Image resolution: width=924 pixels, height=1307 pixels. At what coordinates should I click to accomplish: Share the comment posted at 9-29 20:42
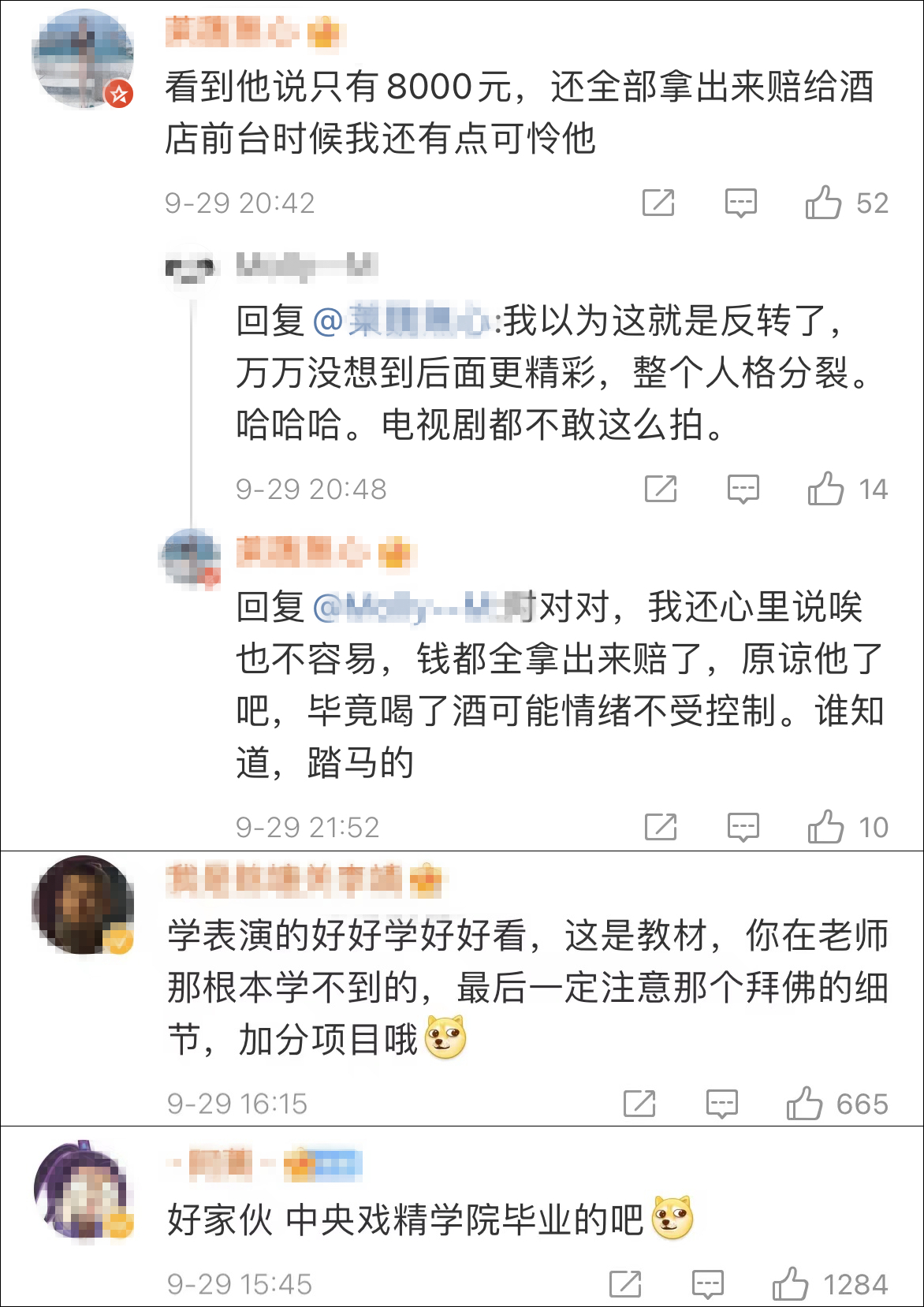click(658, 203)
